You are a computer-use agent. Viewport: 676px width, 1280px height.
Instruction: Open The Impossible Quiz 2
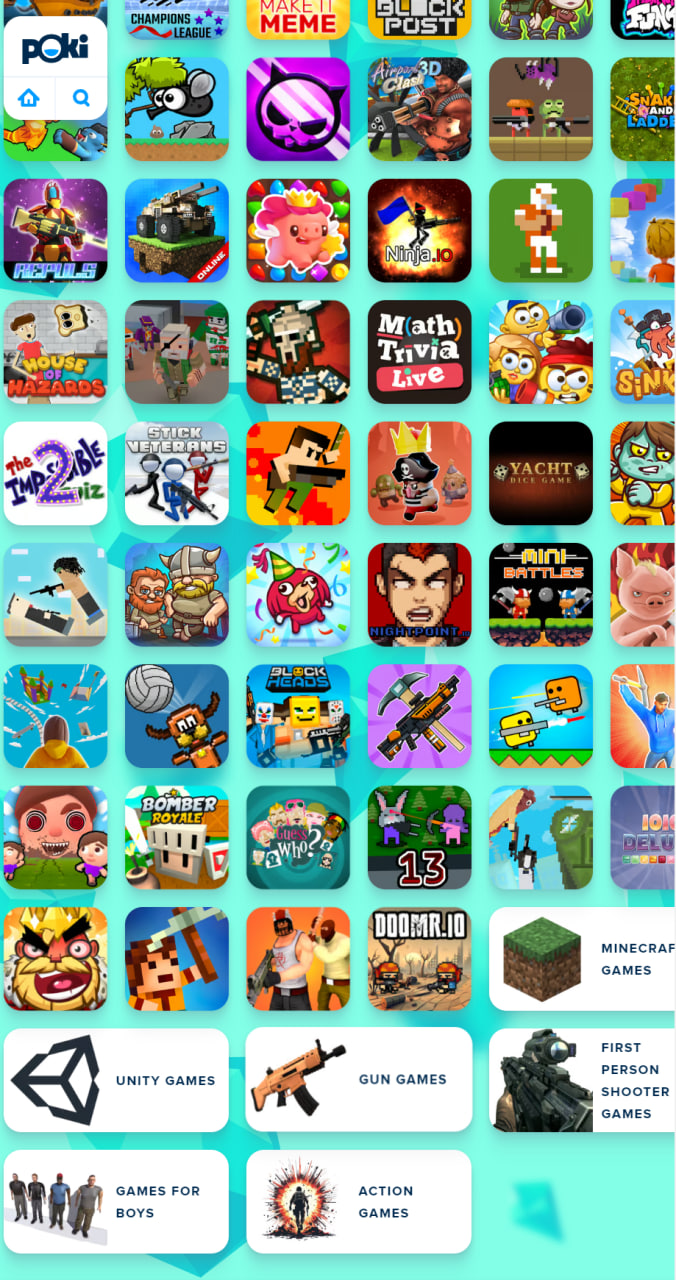[55, 473]
